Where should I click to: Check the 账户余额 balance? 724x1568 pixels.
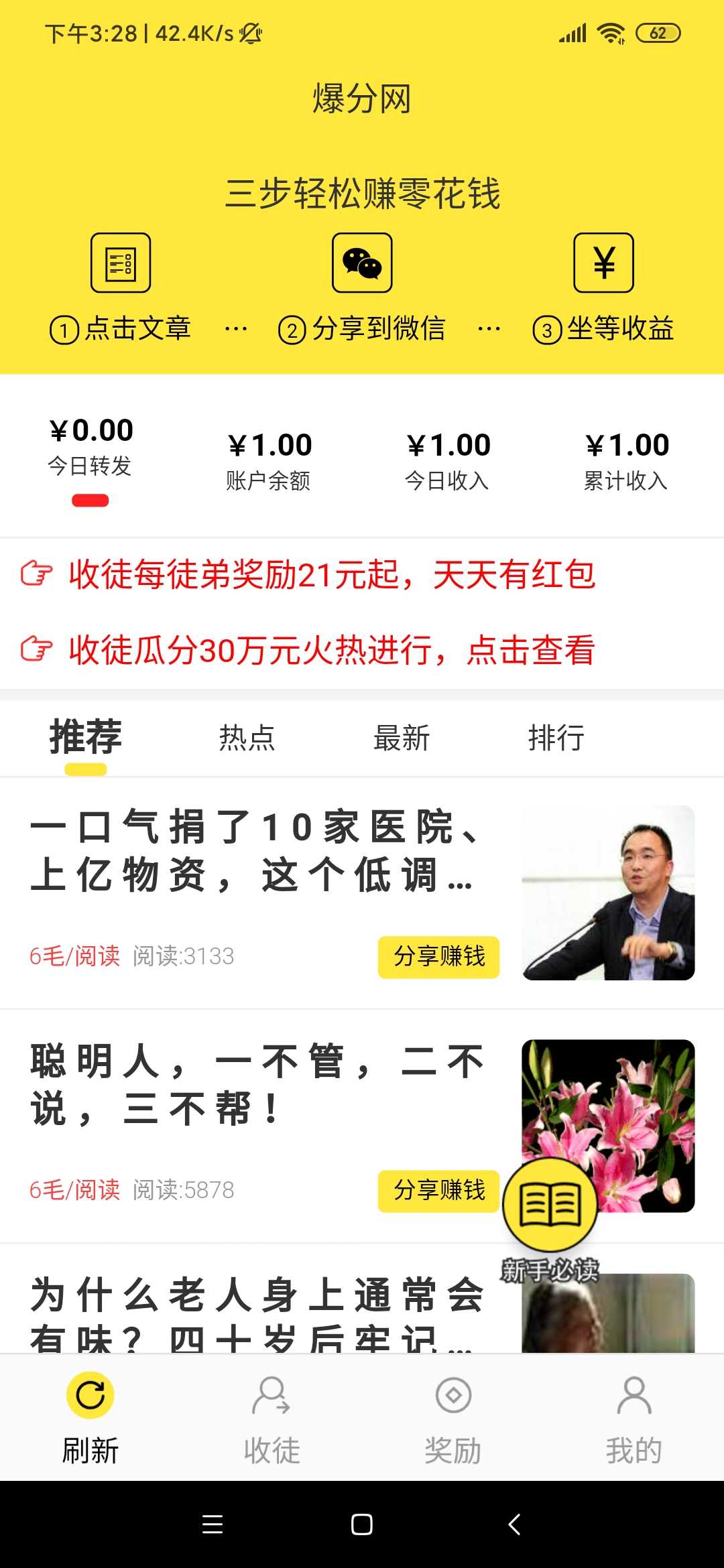pos(269,461)
